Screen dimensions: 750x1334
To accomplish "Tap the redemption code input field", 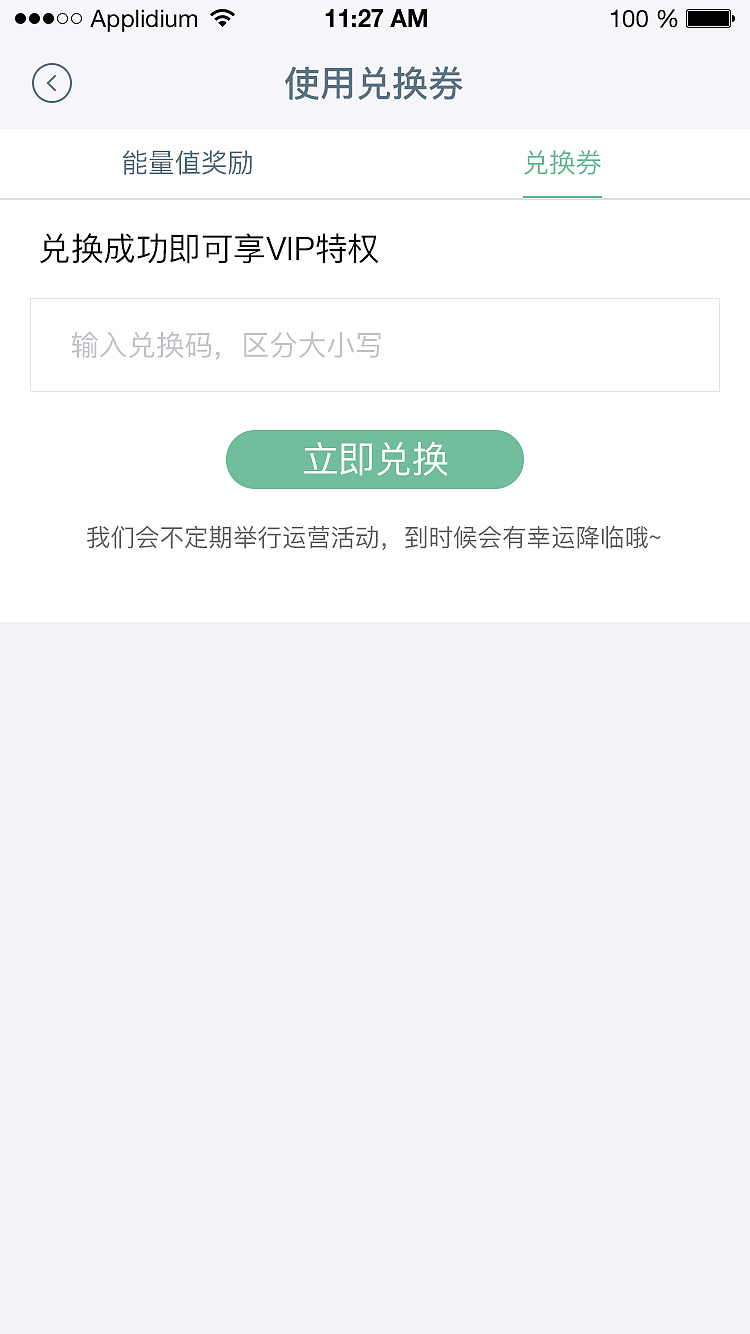I will [374, 344].
